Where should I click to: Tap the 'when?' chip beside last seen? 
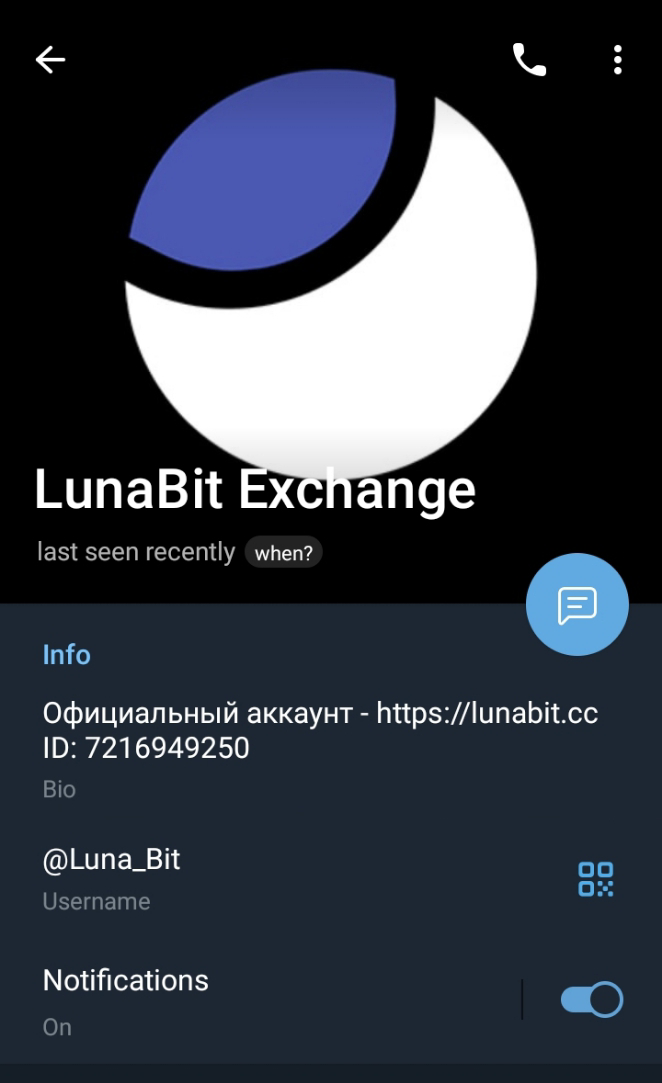(x=283, y=553)
